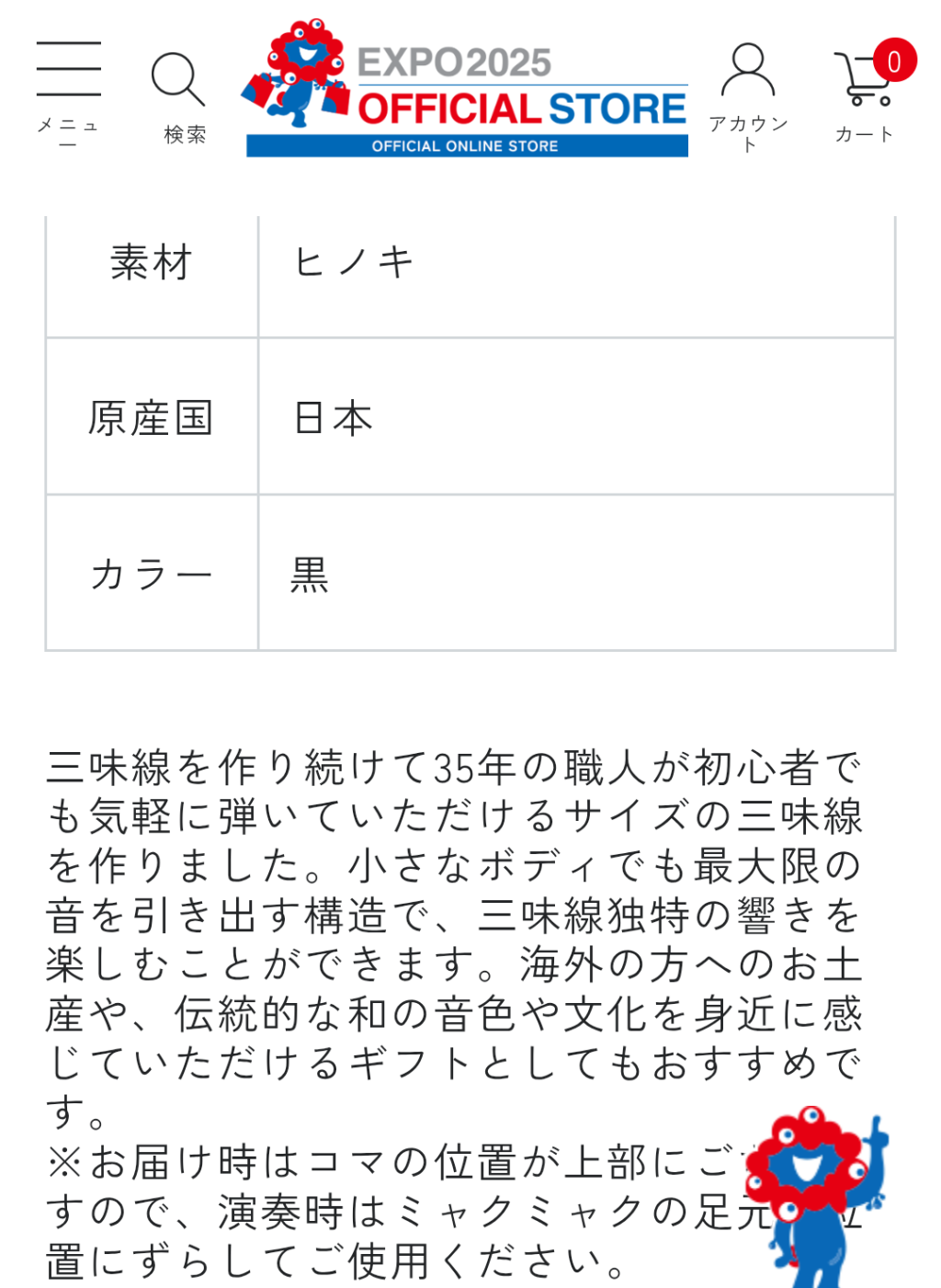941x1288 pixels.
Task: Tap the floating Myaku-Myaku mascot button
Action: (817, 1195)
